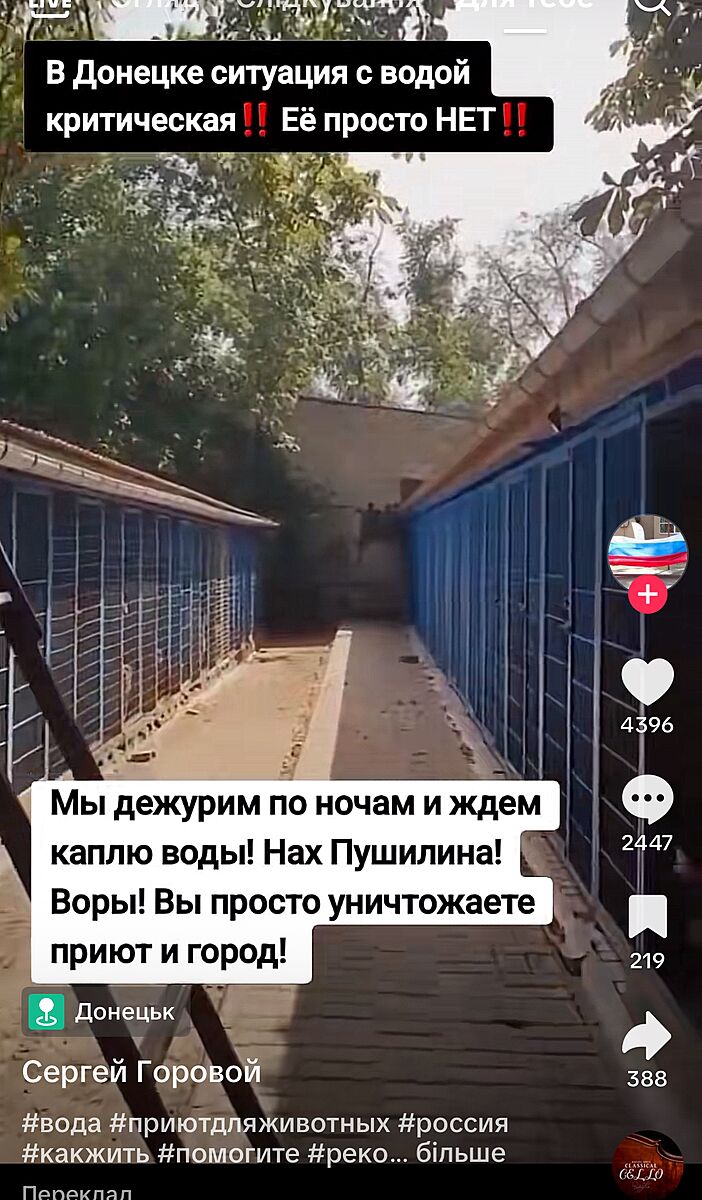Image resolution: width=702 pixels, height=1200 pixels.
Task: Follow the author via the plus badge
Action: point(647,595)
